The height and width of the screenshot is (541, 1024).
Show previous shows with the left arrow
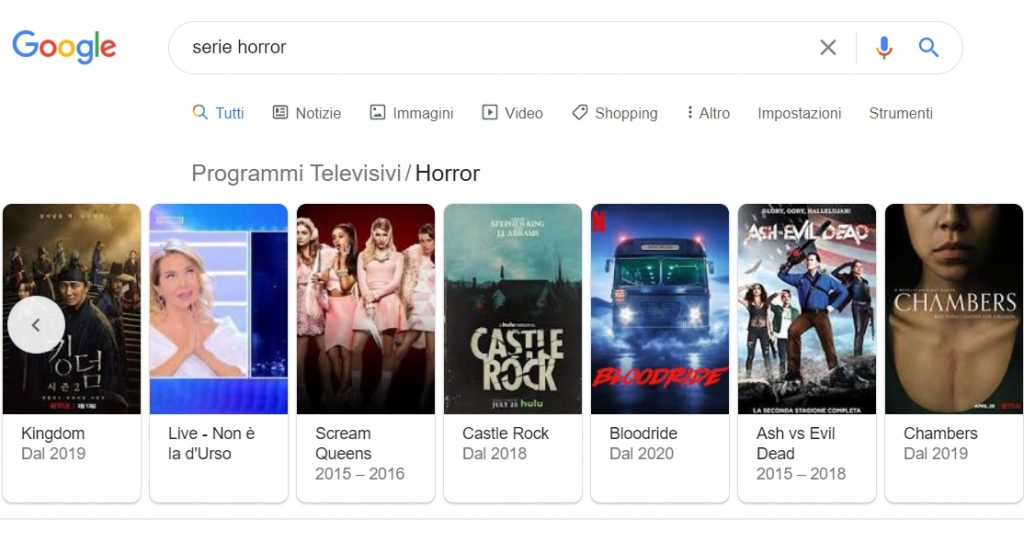click(36, 325)
